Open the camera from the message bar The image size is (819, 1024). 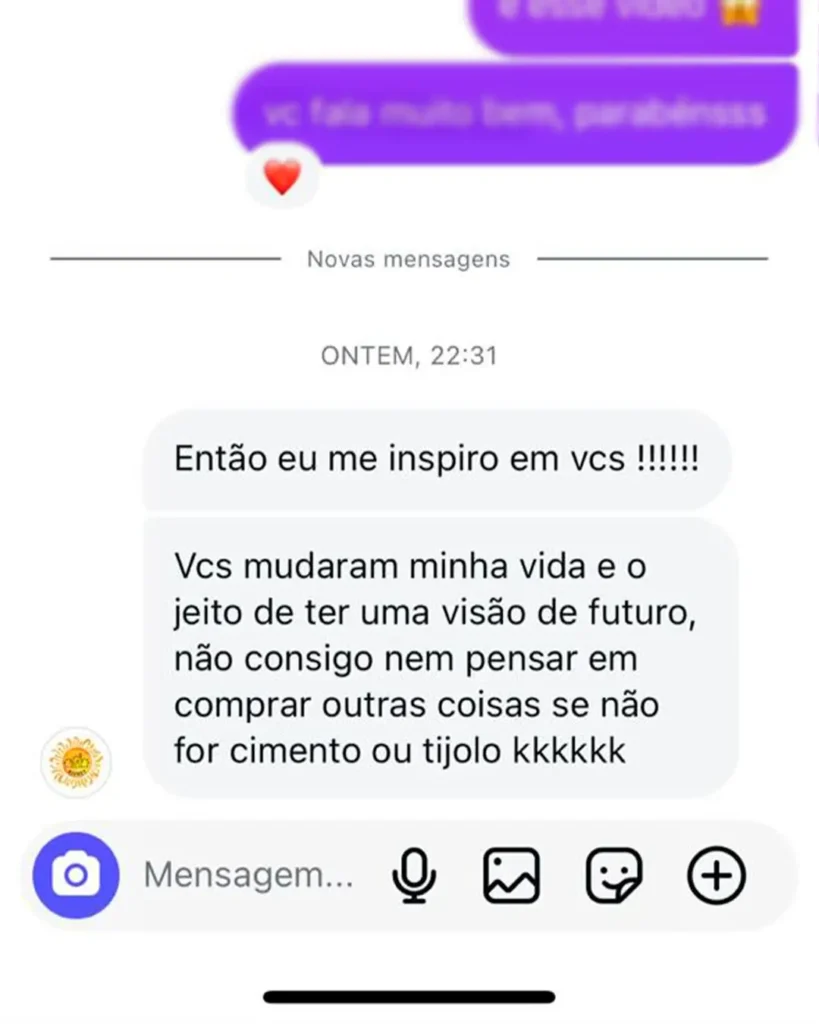tap(76, 876)
